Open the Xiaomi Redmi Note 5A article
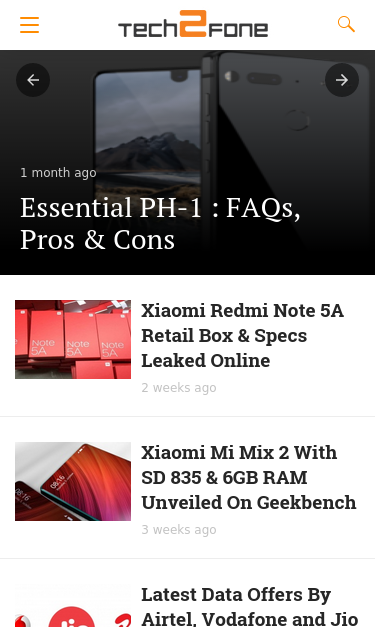 pos(242,335)
